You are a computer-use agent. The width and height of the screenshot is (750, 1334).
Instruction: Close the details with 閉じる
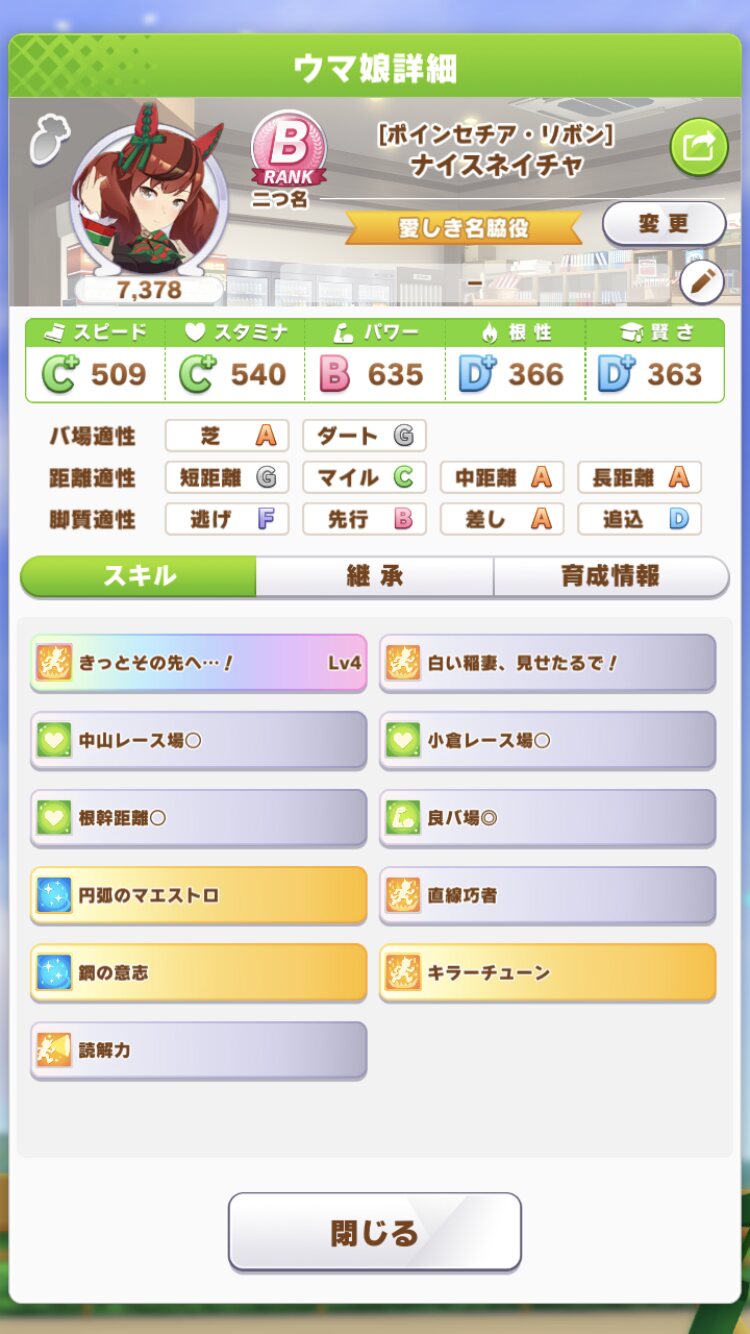click(375, 1231)
